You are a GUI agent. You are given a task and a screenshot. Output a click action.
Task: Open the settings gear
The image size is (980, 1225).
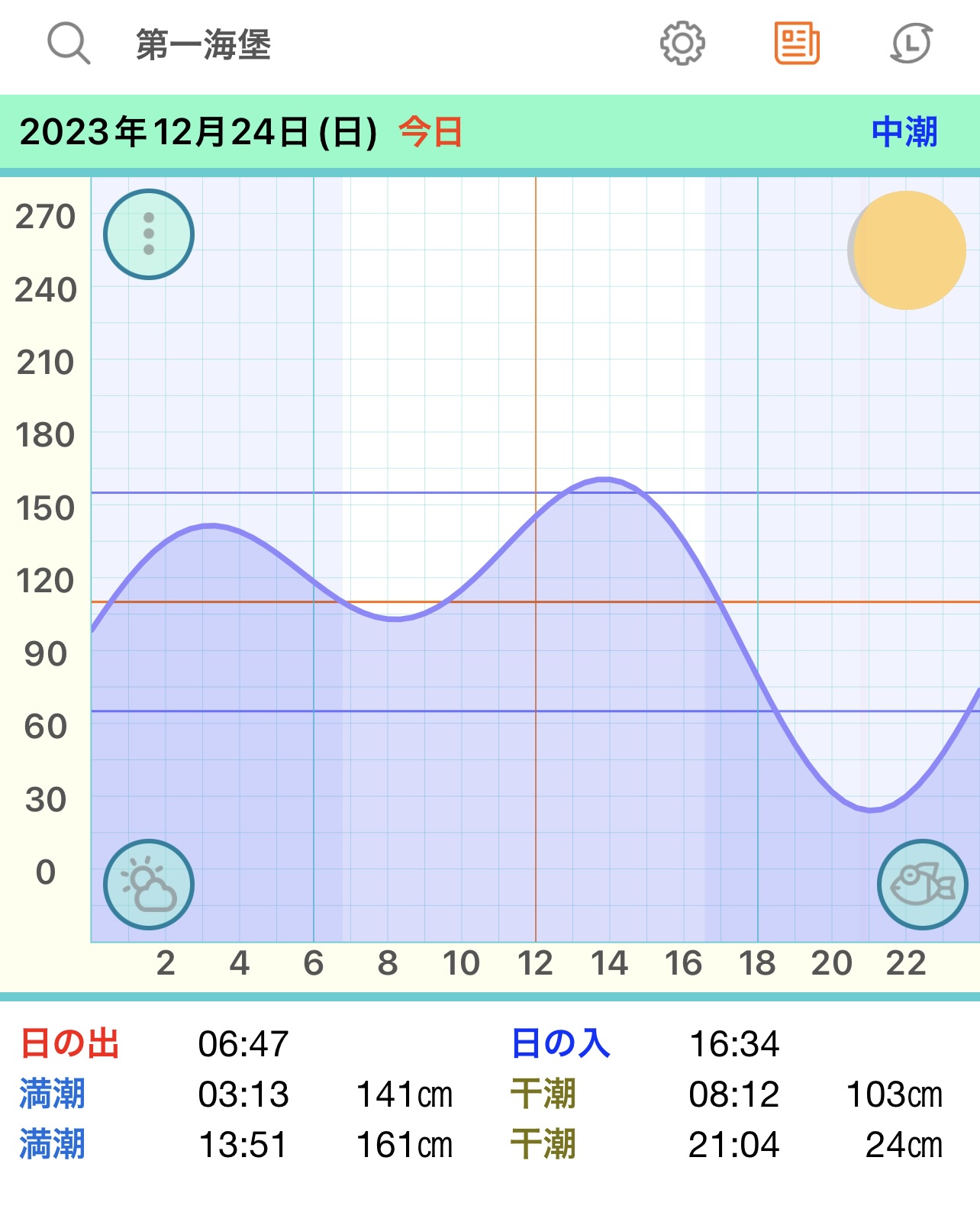click(682, 44)
